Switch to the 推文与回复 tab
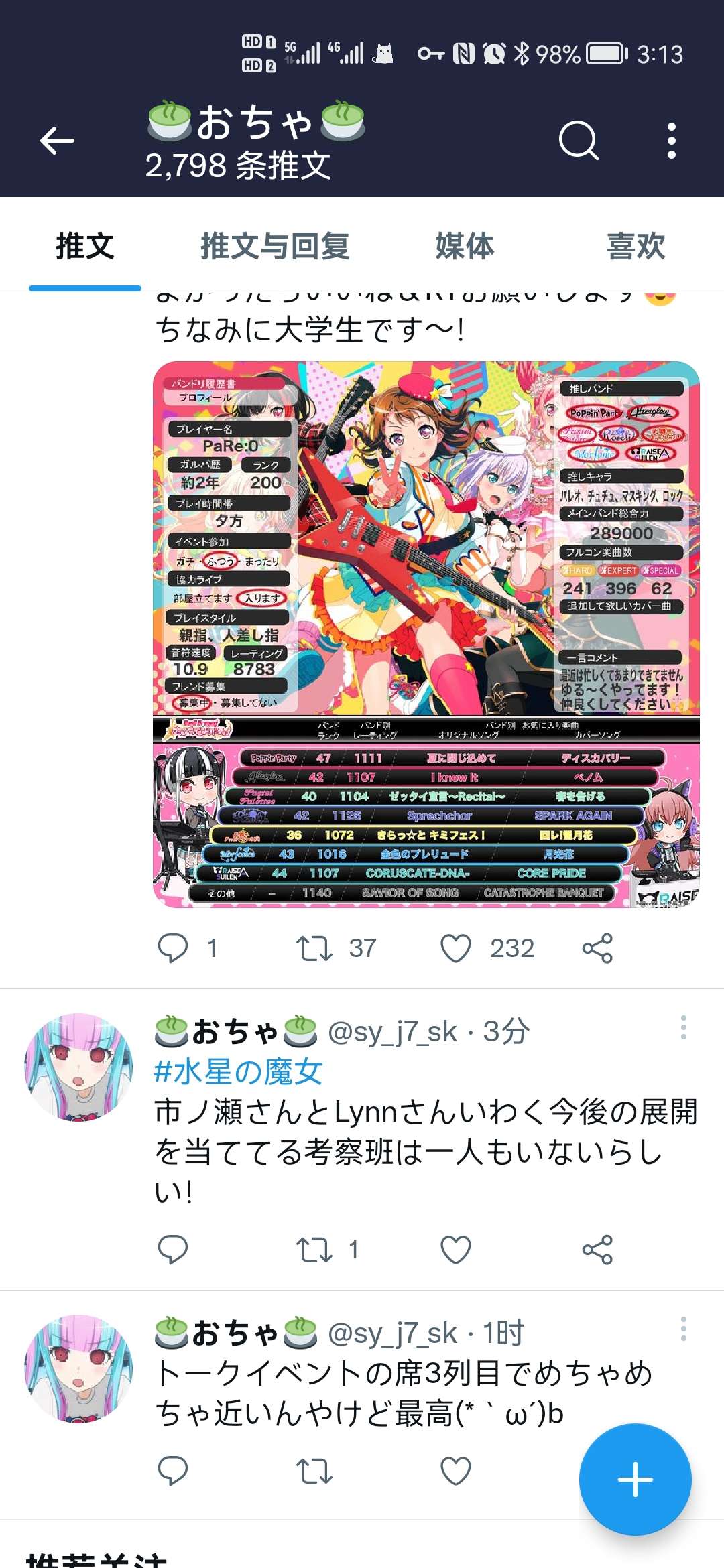724x1568 pixels. coord(275,246)
